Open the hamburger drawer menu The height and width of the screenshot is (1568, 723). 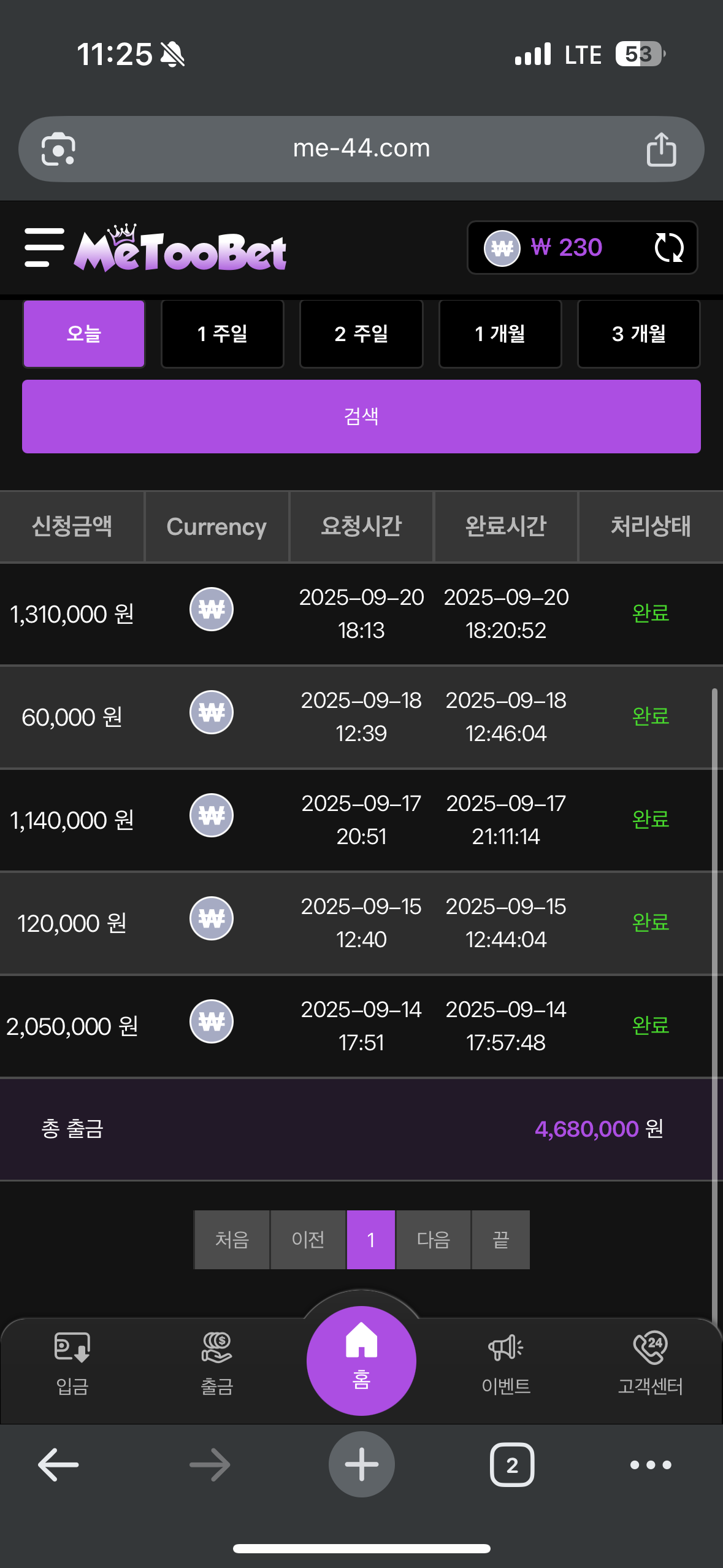[x=44, y=248]
